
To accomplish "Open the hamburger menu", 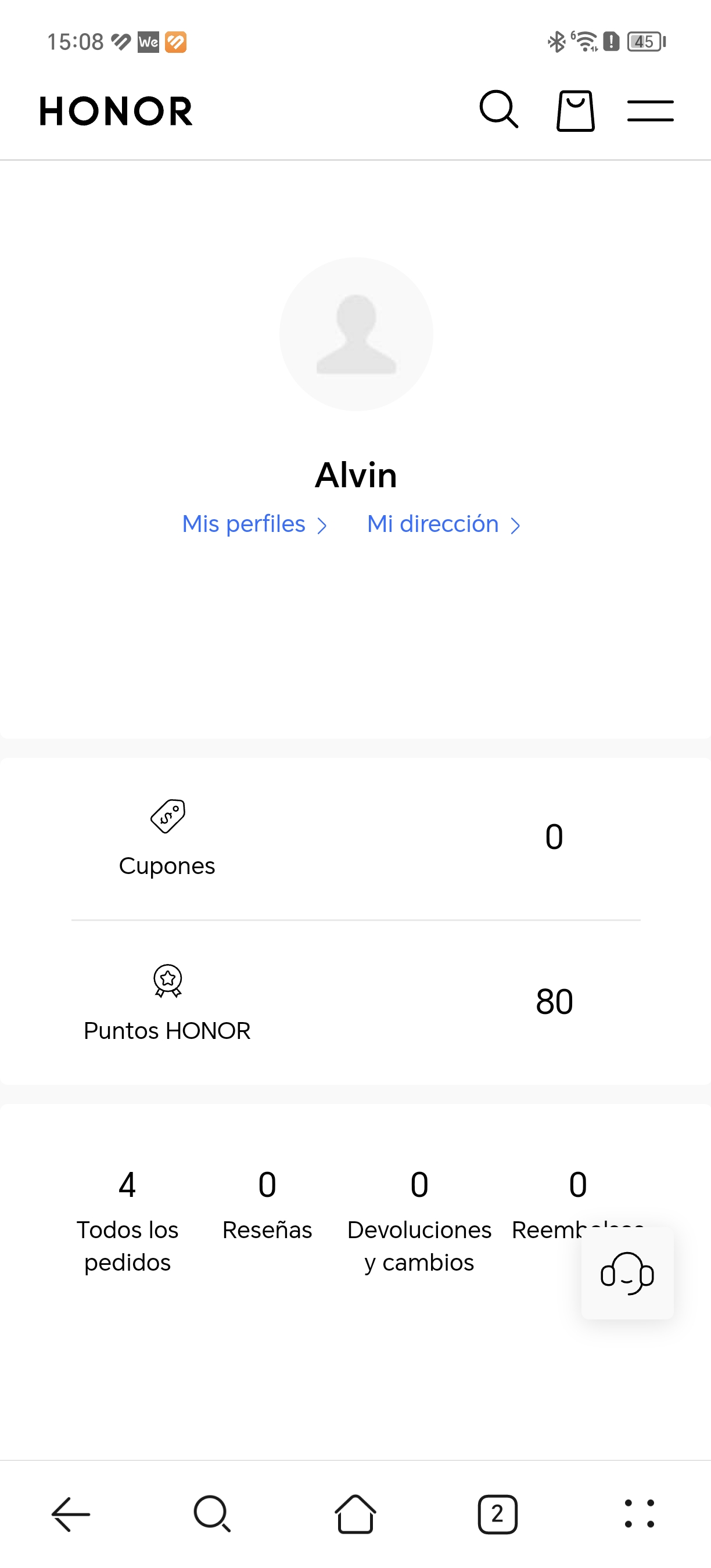I will 650,111.
